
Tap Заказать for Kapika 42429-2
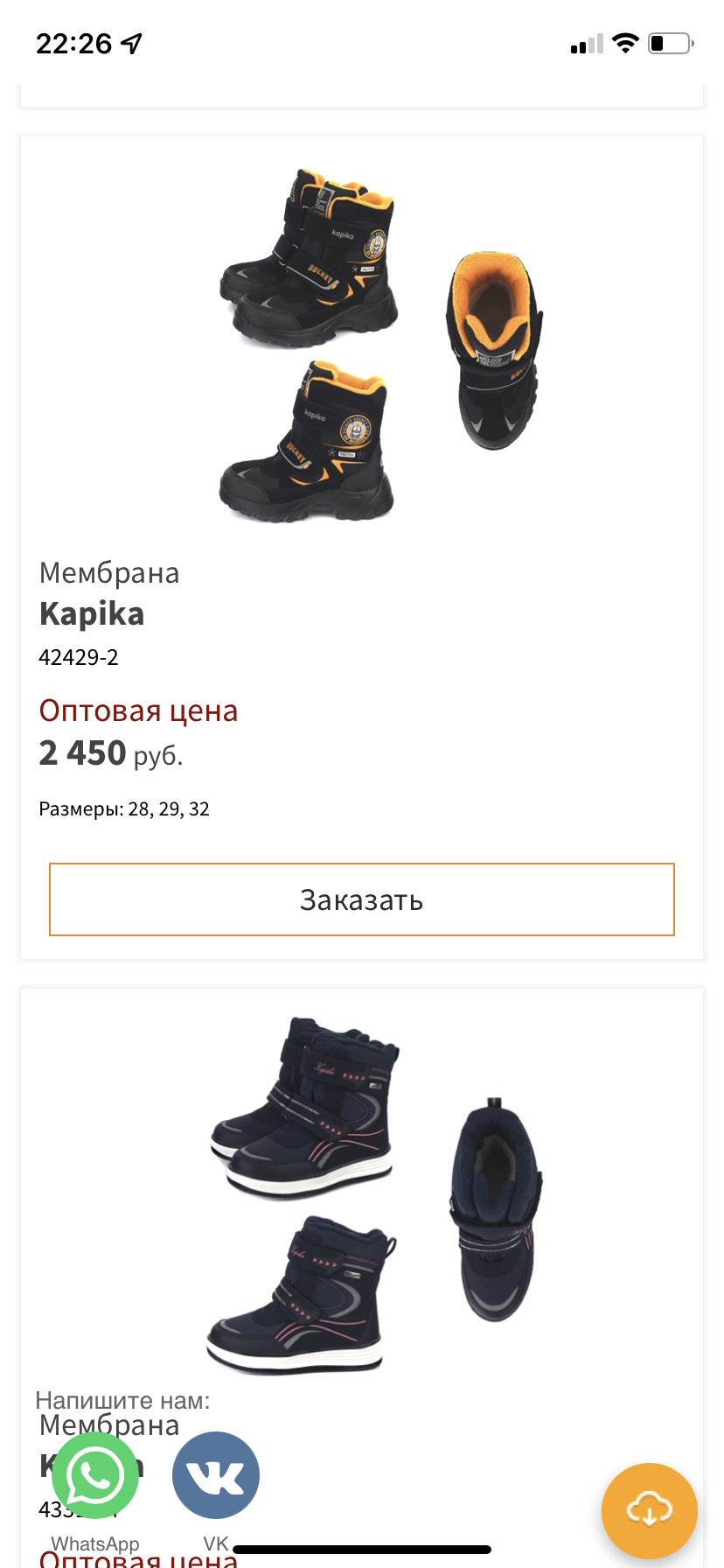pyautogui.click(x=362, y=899)
